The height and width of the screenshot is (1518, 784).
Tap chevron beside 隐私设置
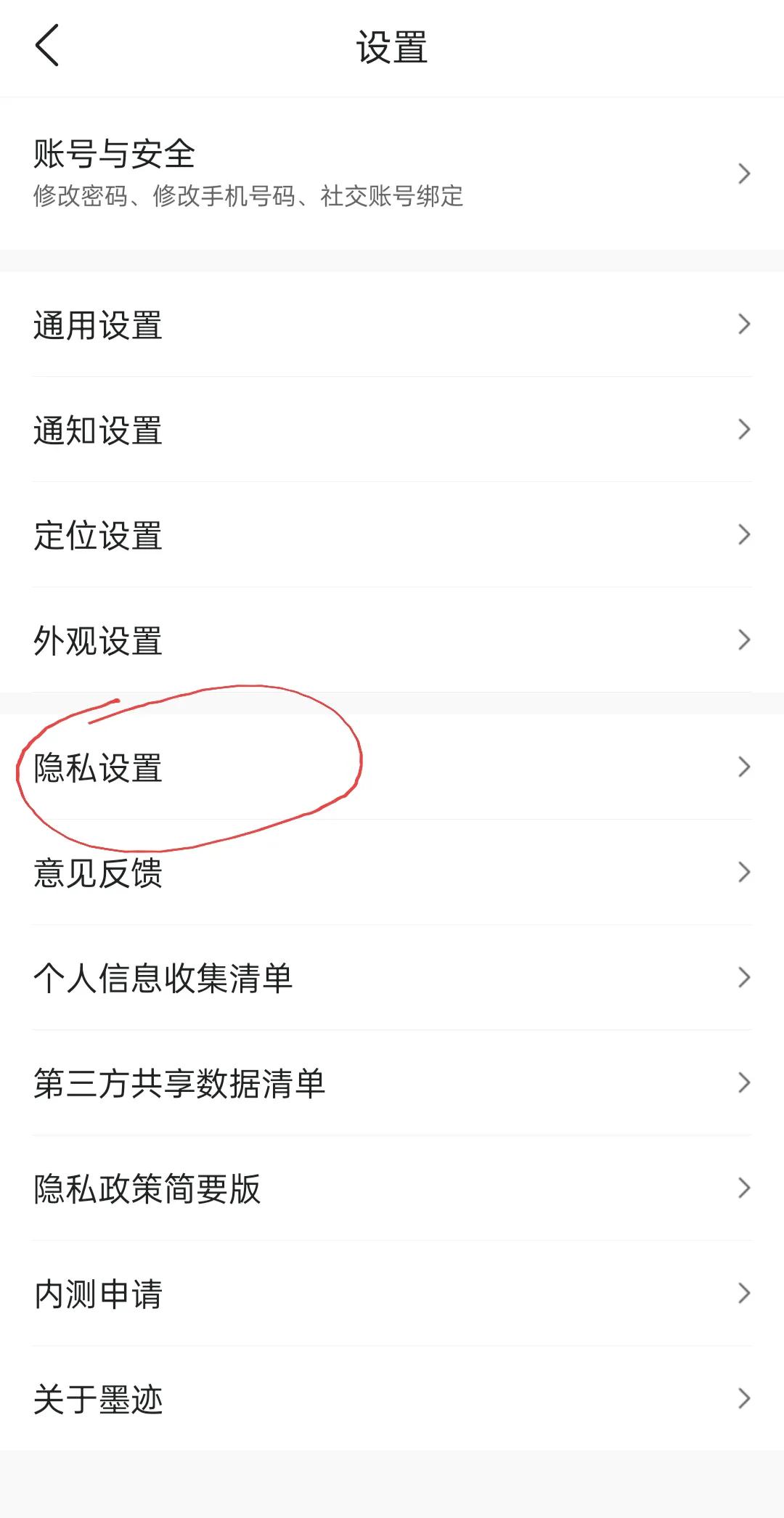pos(742,767)
